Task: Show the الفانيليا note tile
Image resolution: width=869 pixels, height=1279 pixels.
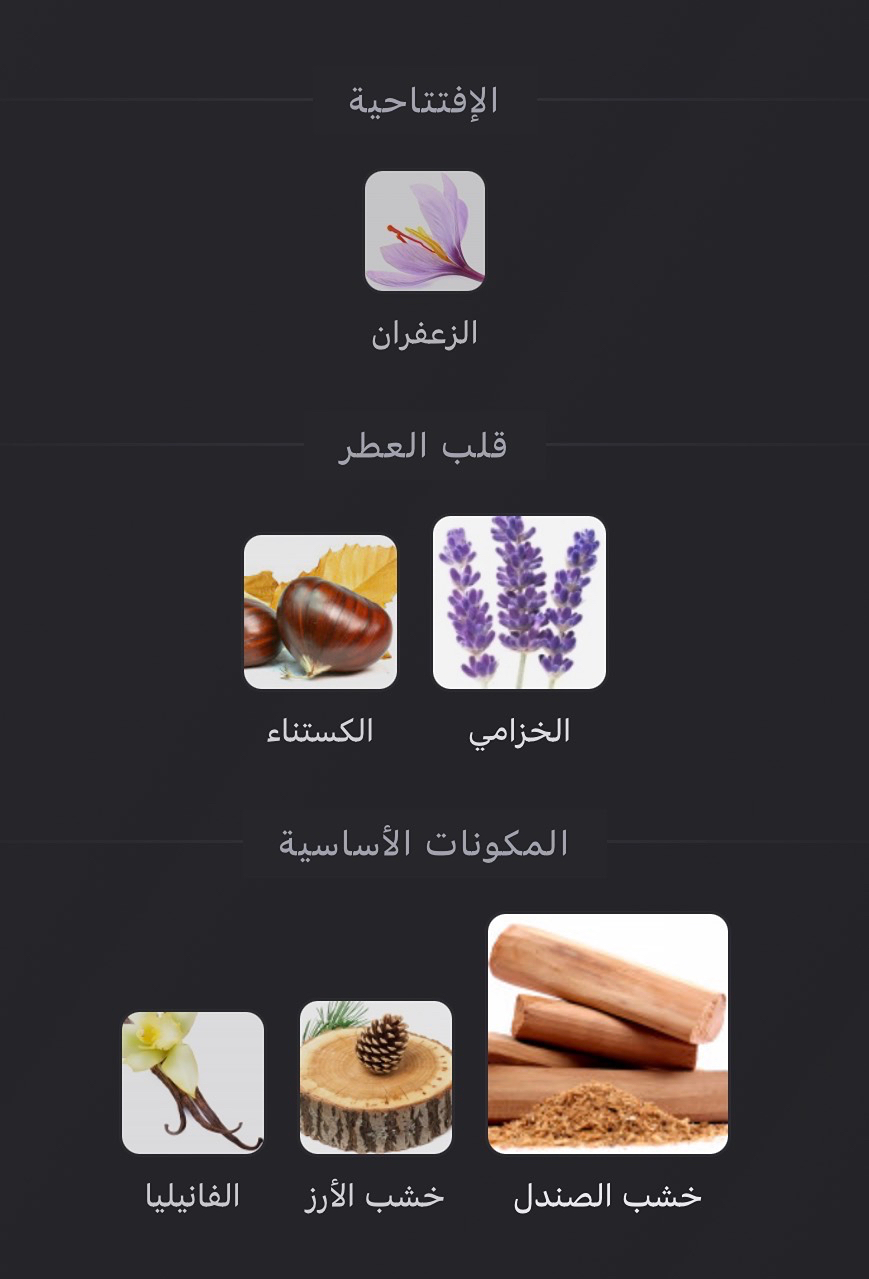Action: 193,1083
